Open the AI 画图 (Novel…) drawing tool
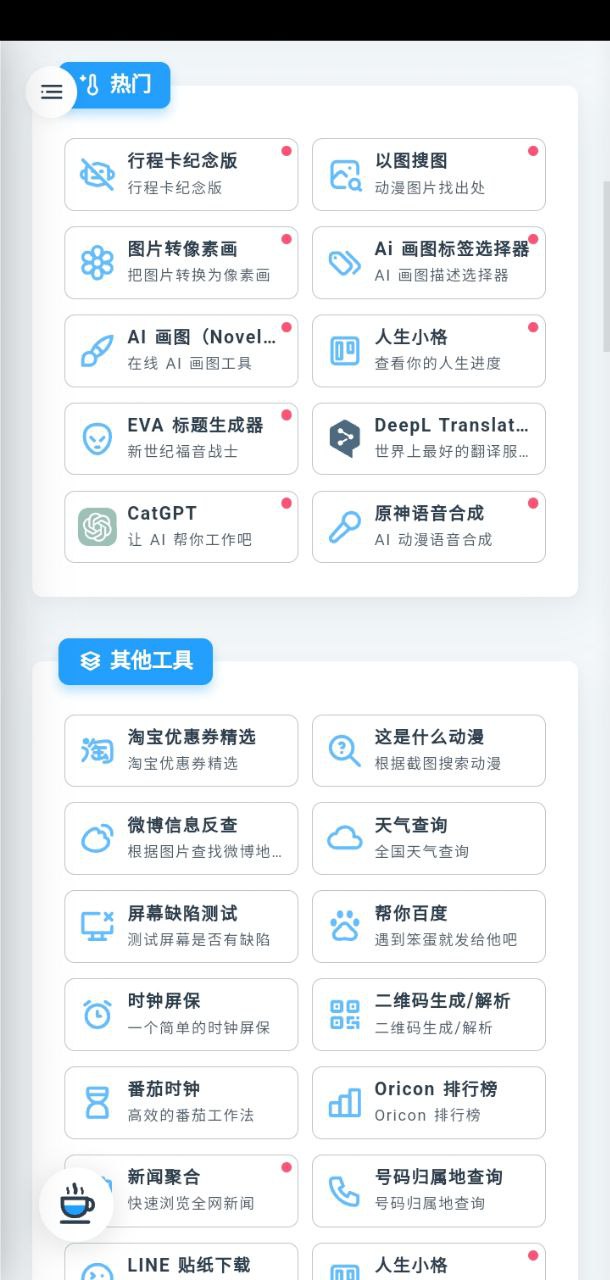610x1280 pixels. (181, 351)
